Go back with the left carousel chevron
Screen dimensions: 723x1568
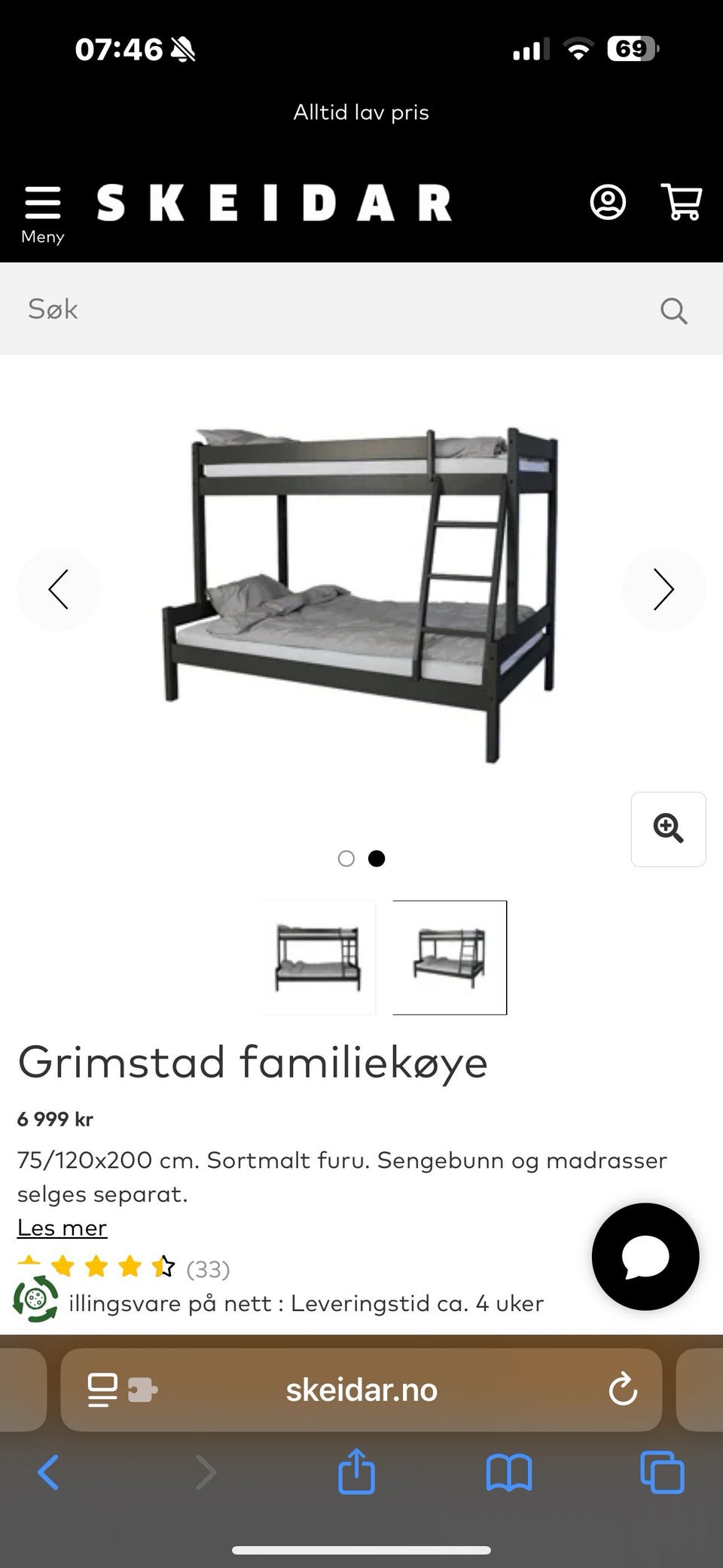(x=59, y=589)
